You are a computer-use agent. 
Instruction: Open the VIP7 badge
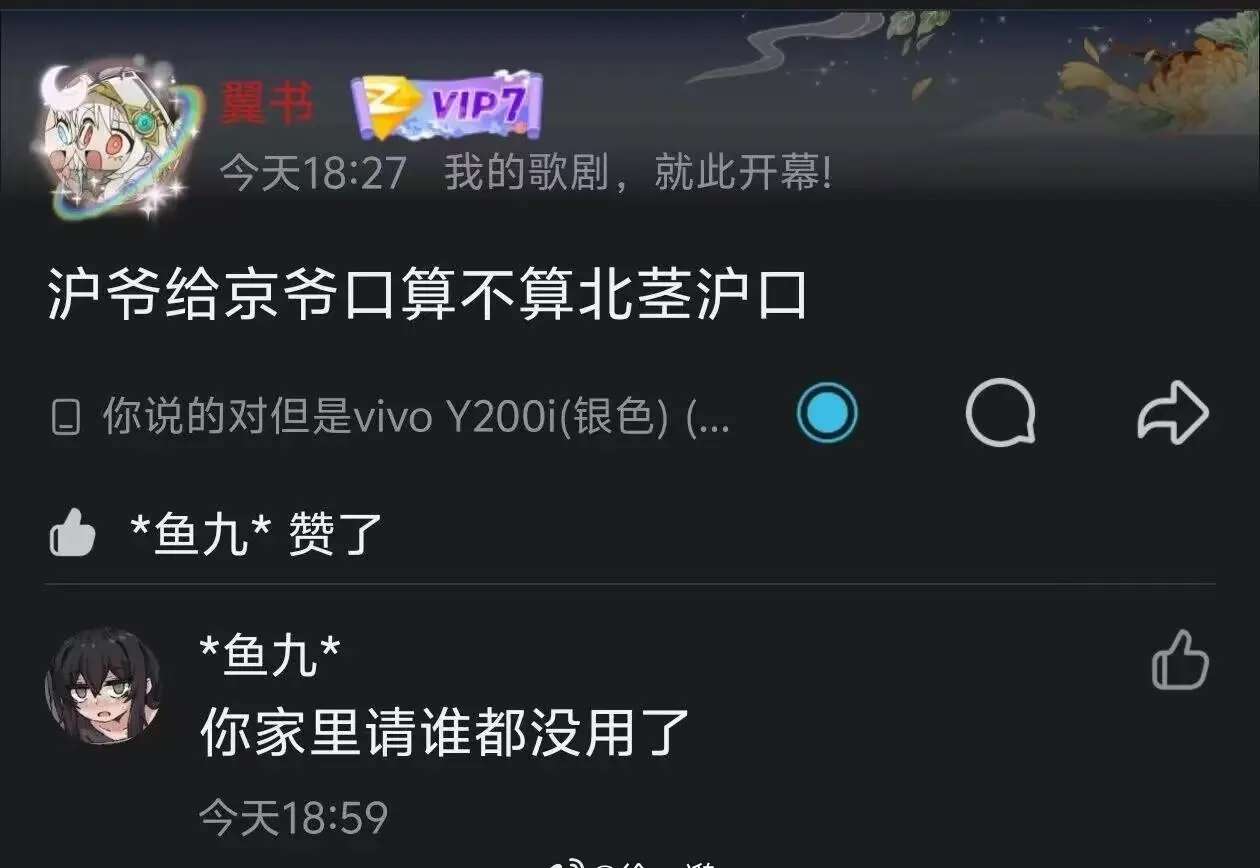(x=447, y=104)
